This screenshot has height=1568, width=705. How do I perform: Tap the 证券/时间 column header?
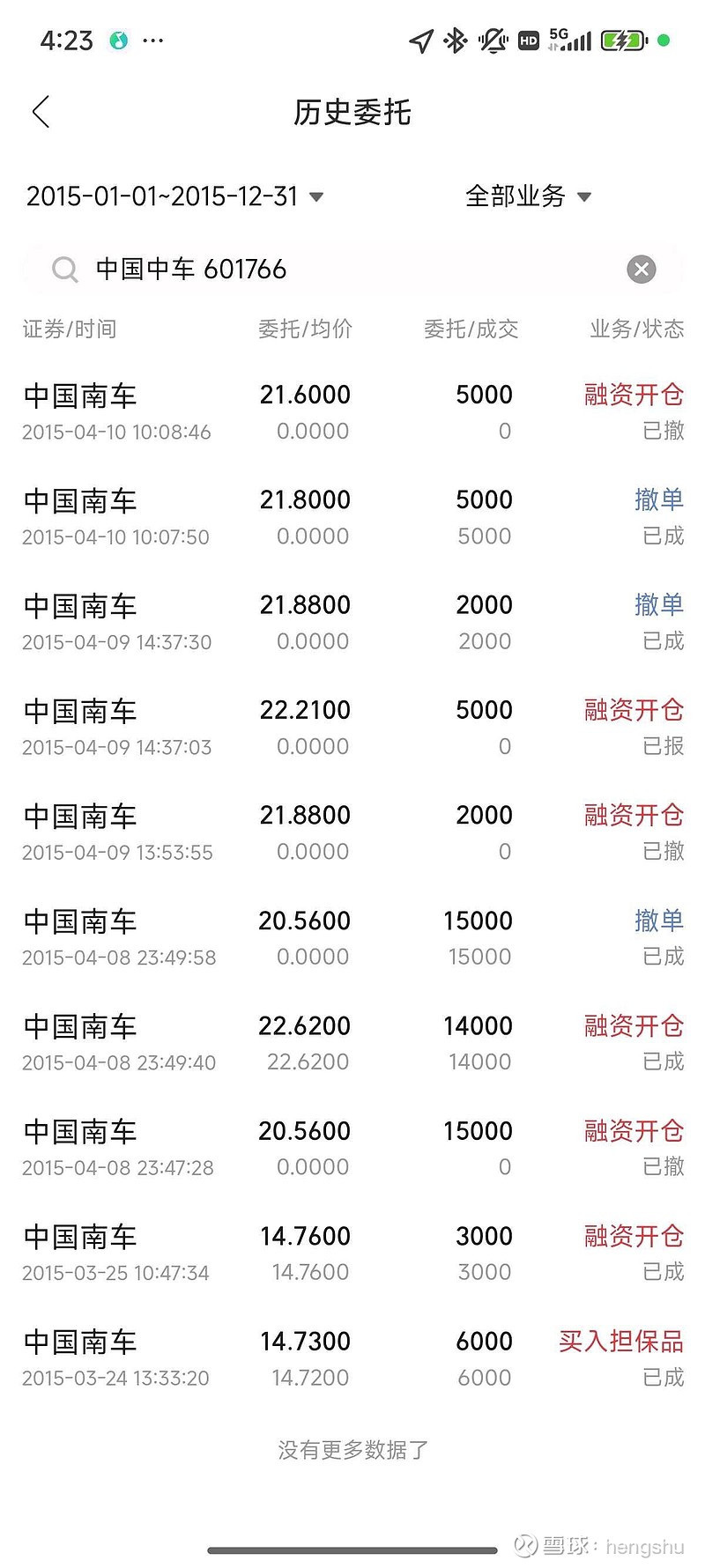69,329
